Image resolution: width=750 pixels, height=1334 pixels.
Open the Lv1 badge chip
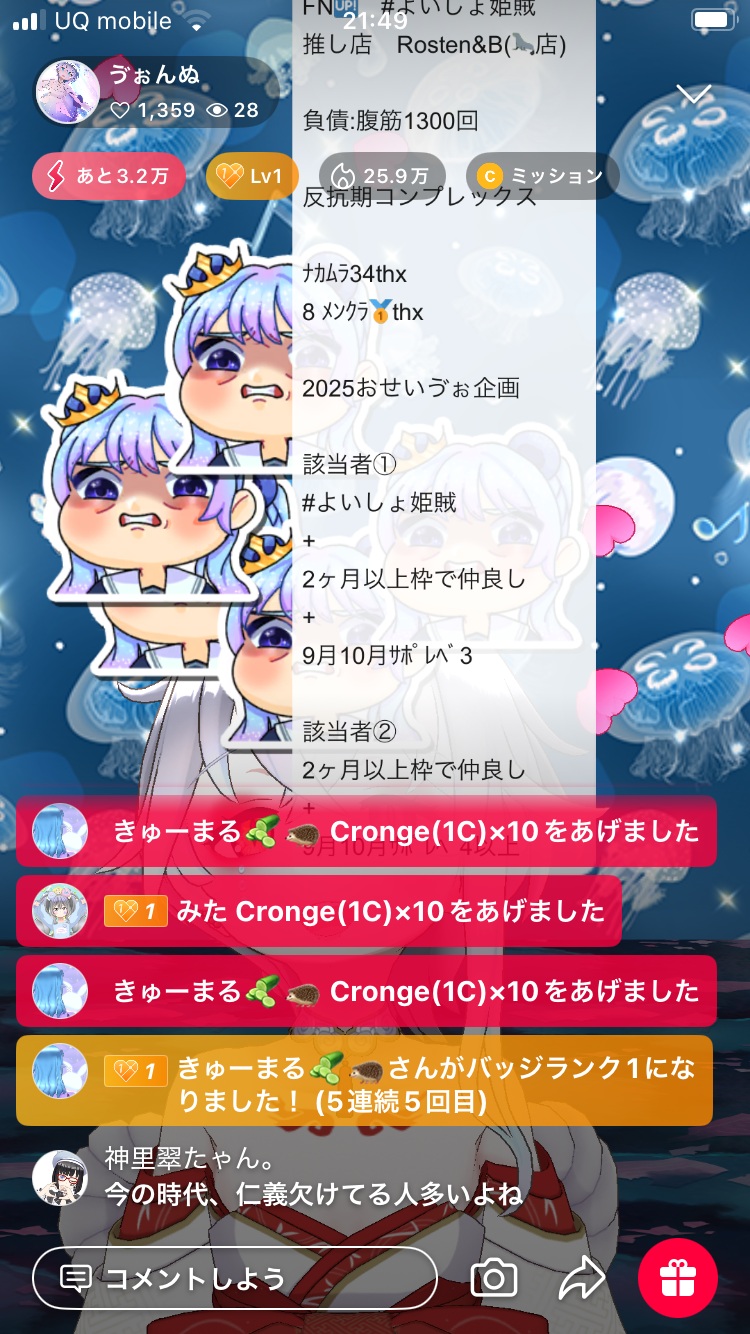click(x=251, y=177)
